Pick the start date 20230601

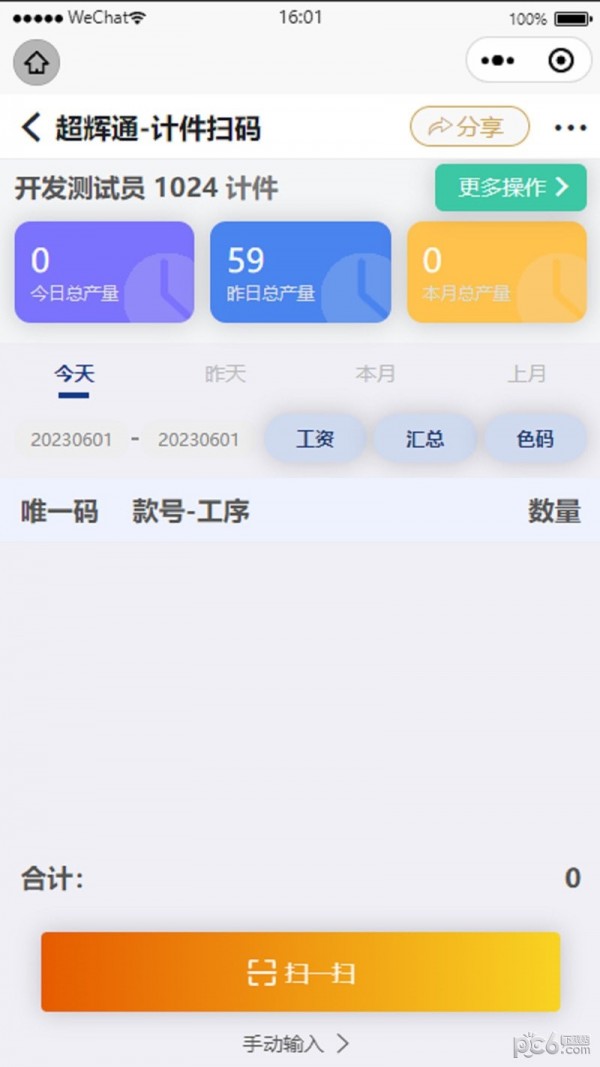(x=71, y=439)
